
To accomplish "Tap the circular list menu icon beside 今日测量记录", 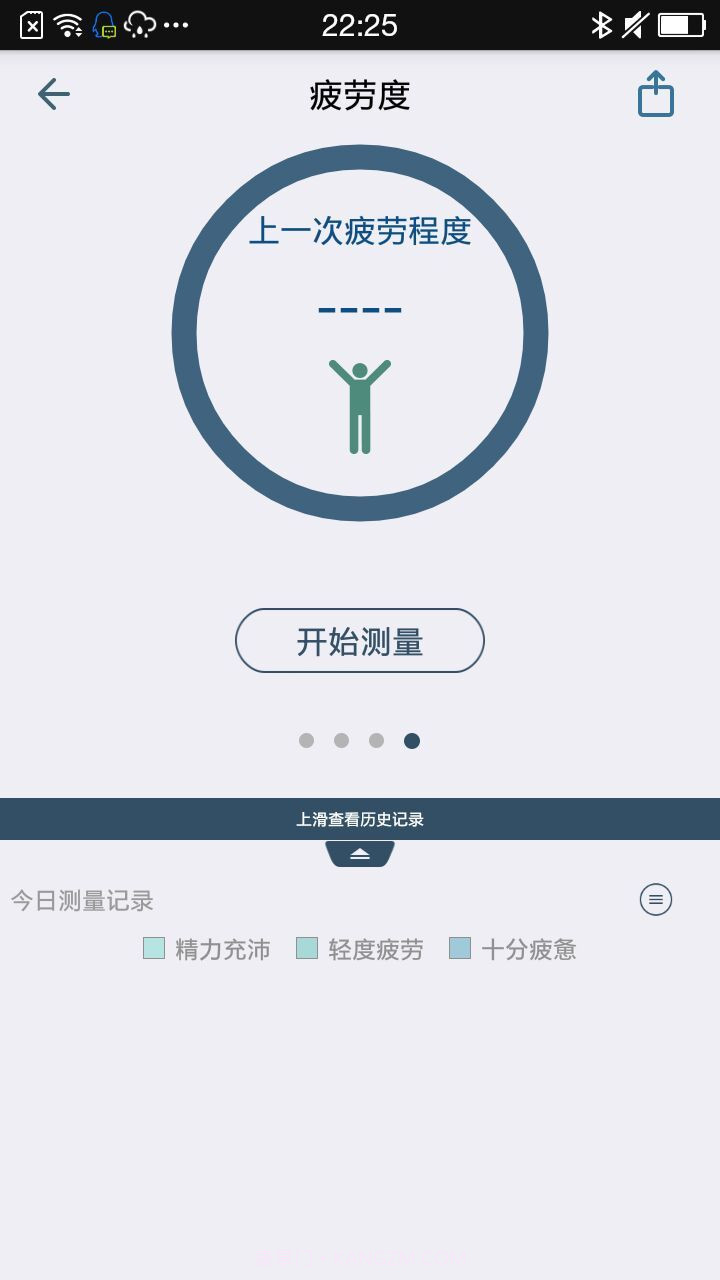I will pos(655,899).
